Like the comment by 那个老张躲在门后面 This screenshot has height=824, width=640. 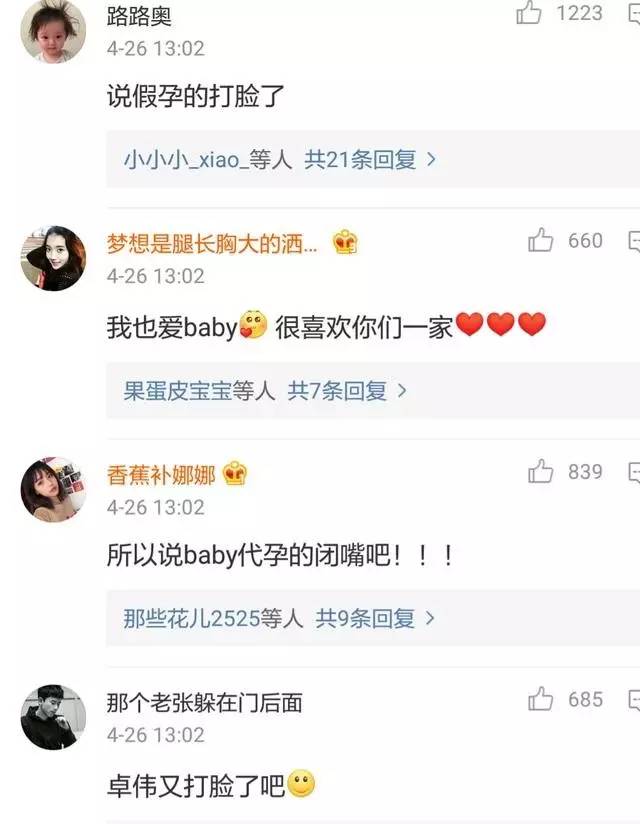coord(541,699)
